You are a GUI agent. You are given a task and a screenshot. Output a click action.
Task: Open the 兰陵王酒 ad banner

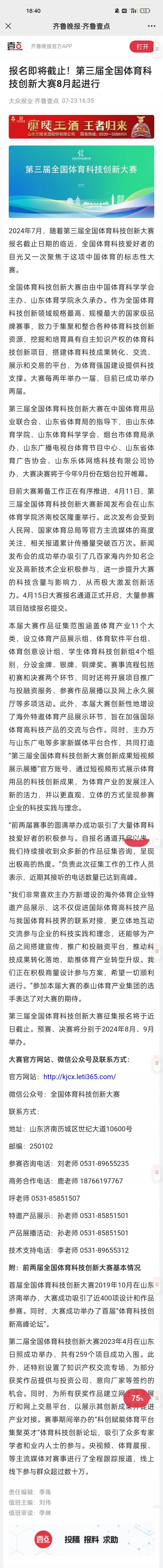pyautogui.click(x=81, y=127)
